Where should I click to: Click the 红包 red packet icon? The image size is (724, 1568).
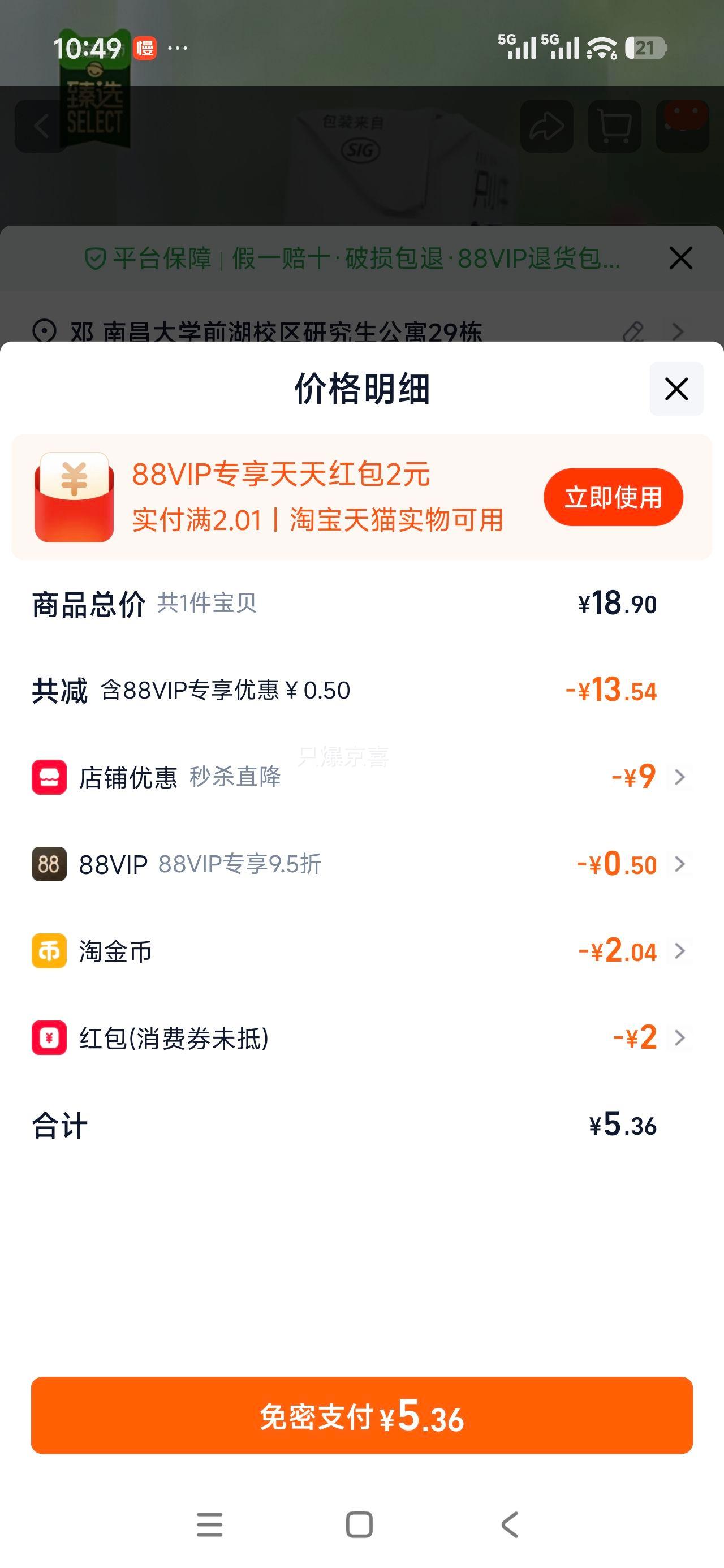(48, 1038)
